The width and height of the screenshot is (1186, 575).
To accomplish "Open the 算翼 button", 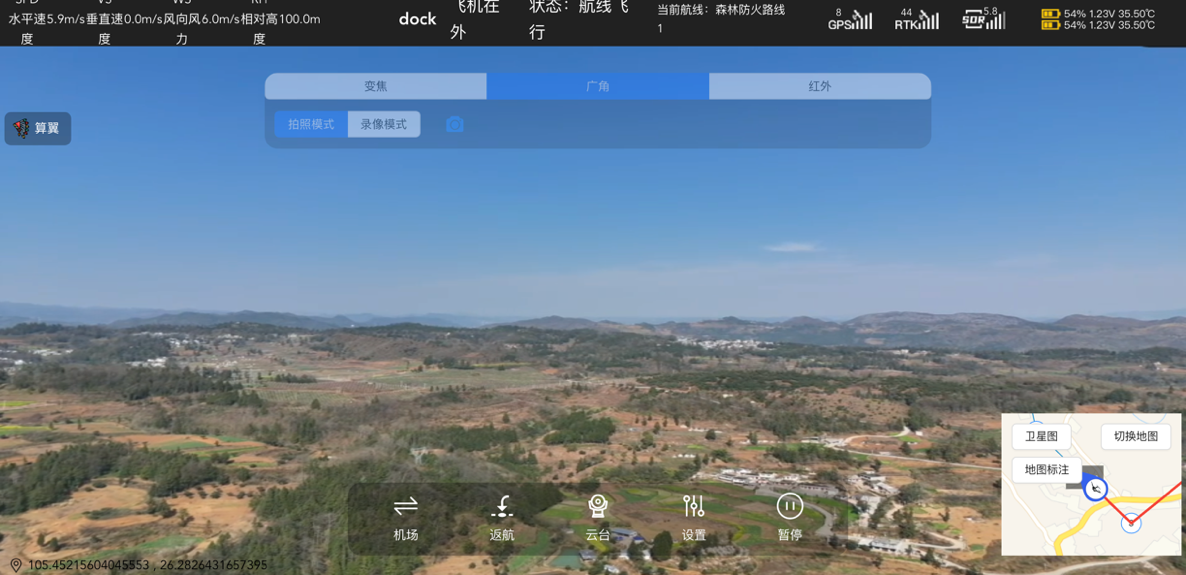I will [38, 129].
